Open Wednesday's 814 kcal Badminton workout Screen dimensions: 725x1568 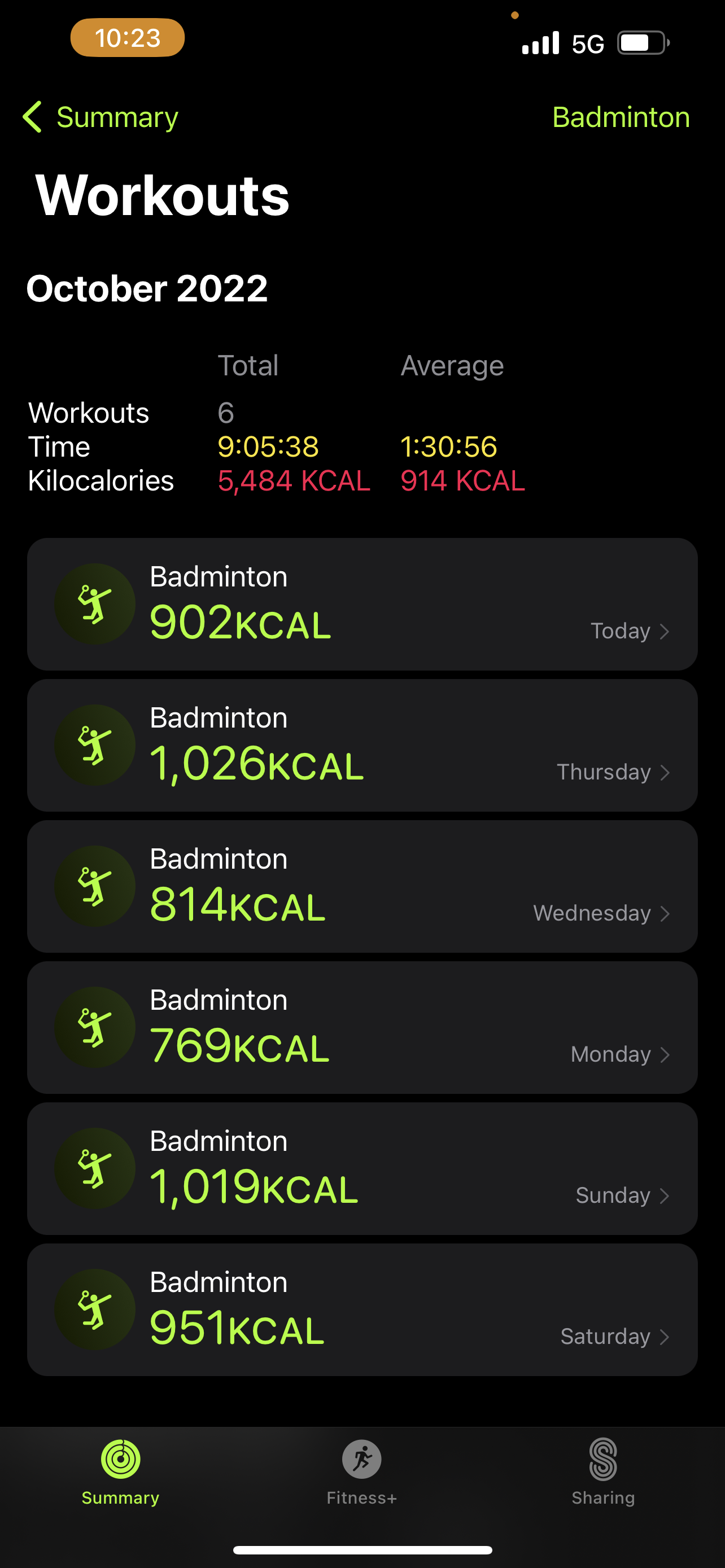362,886
